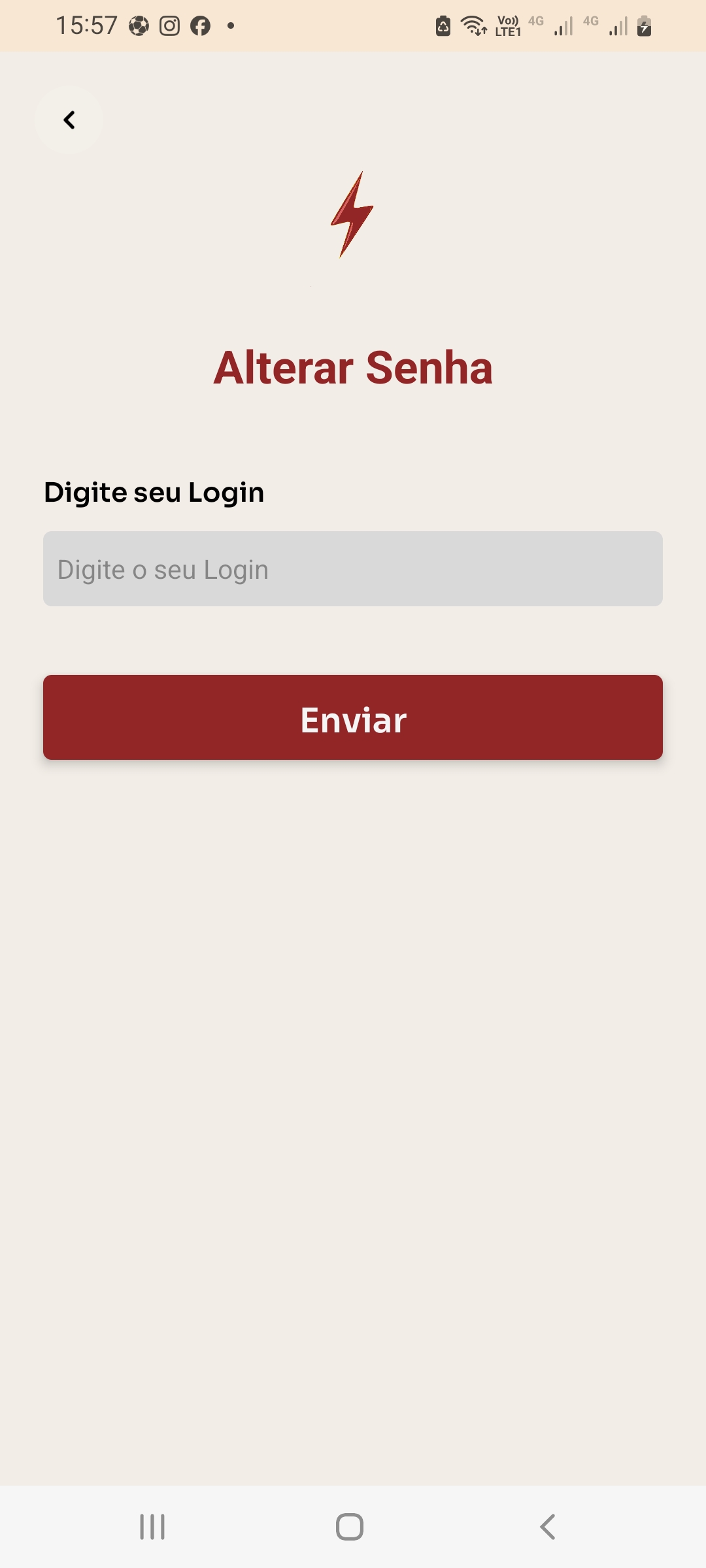Tap the clock showing 15:57
Viewport: 706px width, 1568px height.
[86, 25]
